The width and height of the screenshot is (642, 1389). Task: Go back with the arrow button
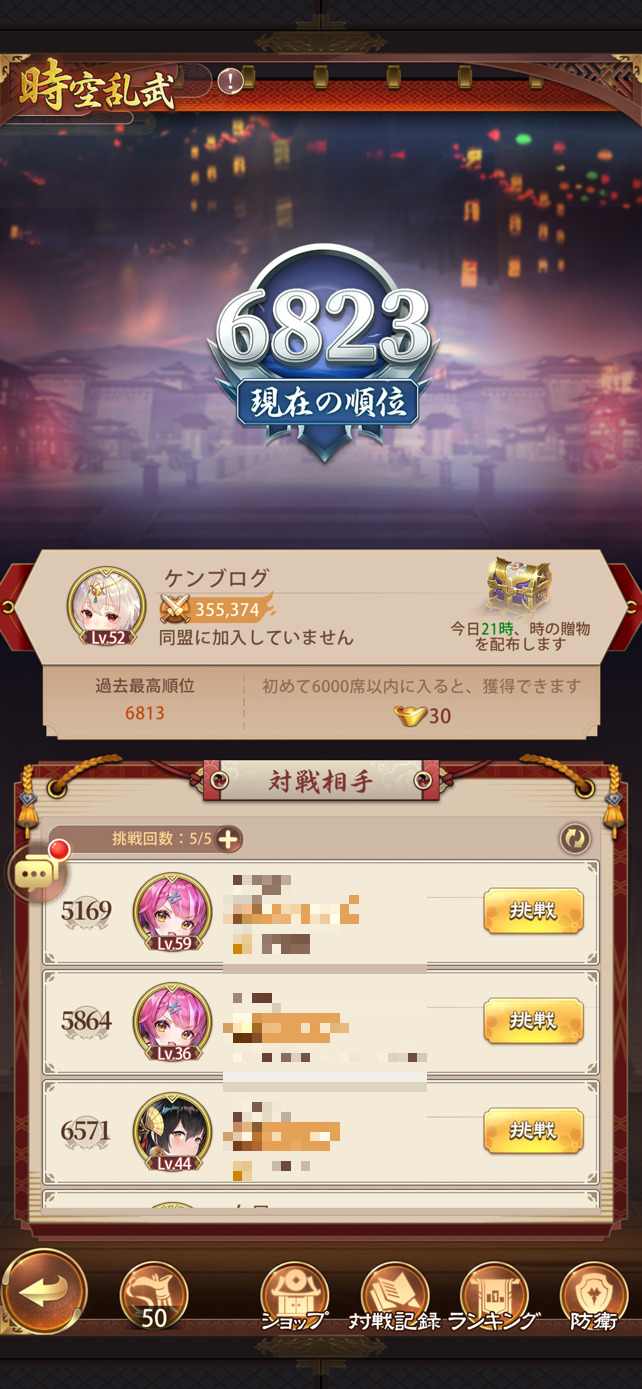(x=44, y=1291)
